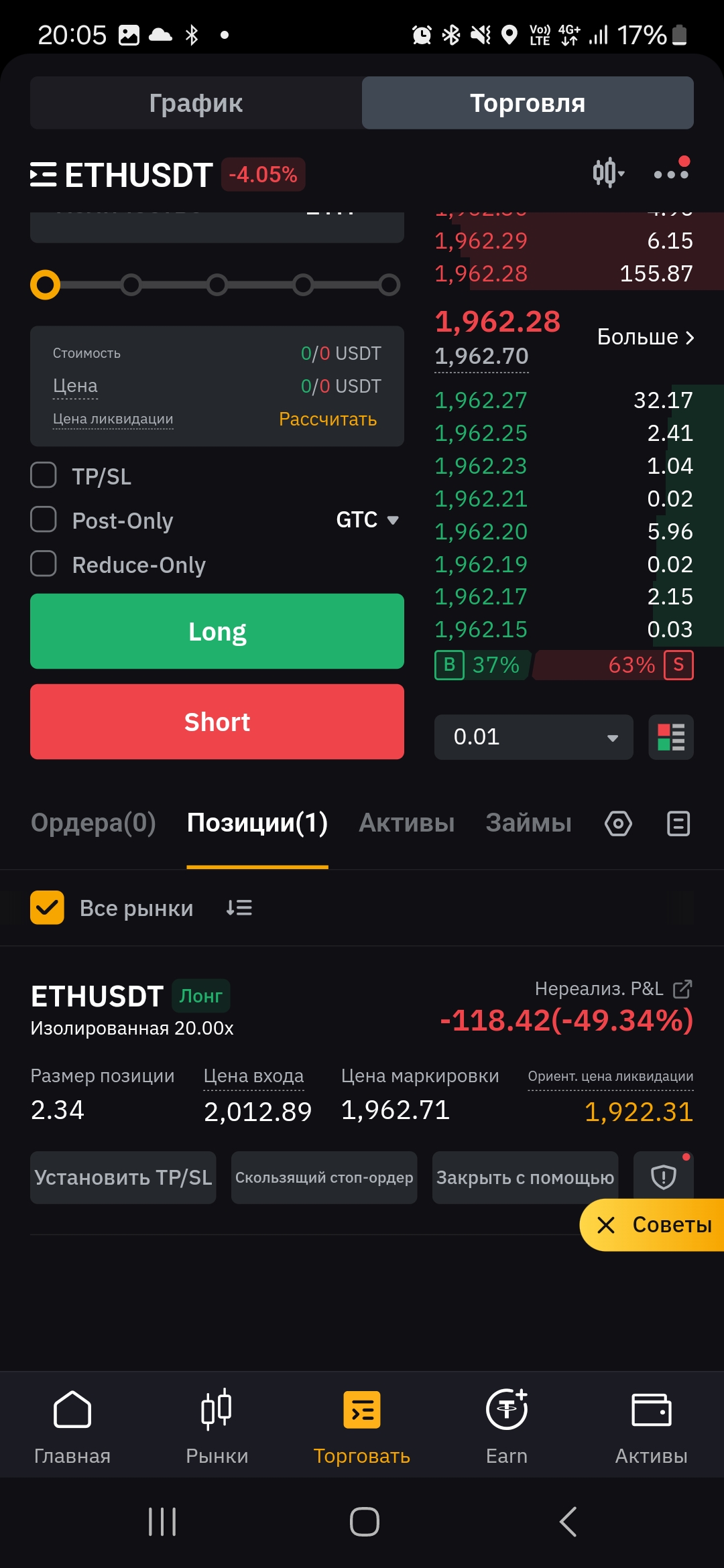Viewport: 724px width, 1568px height.
Task: Switch to the График tab
Action: (x=196, y=103)
